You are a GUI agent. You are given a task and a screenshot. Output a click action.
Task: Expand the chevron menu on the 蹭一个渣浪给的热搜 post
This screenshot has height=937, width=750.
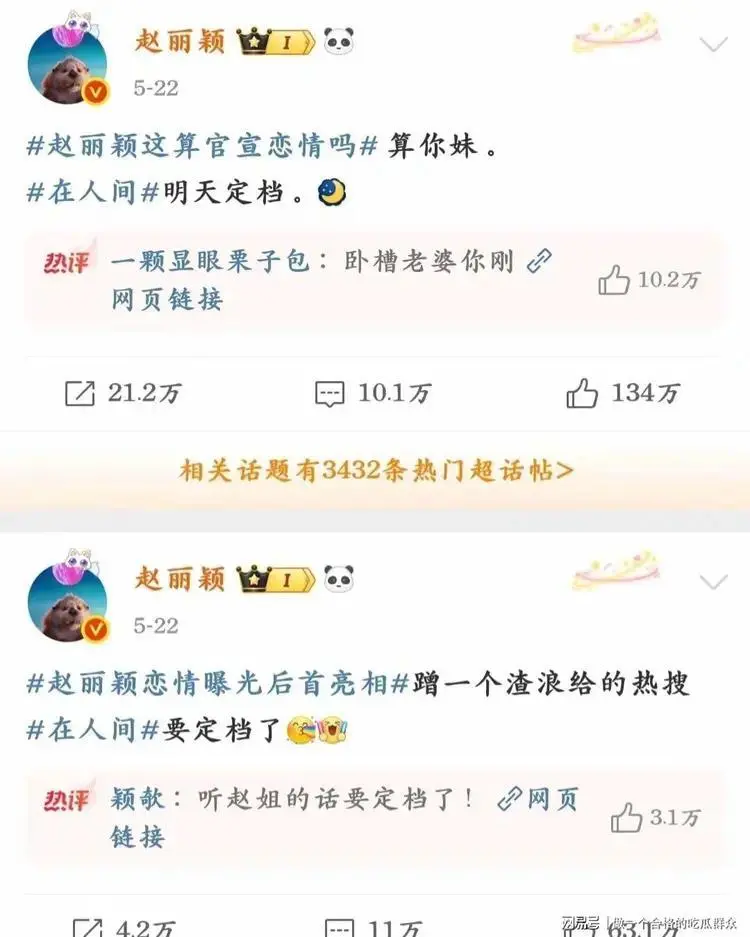pos(713,582)
